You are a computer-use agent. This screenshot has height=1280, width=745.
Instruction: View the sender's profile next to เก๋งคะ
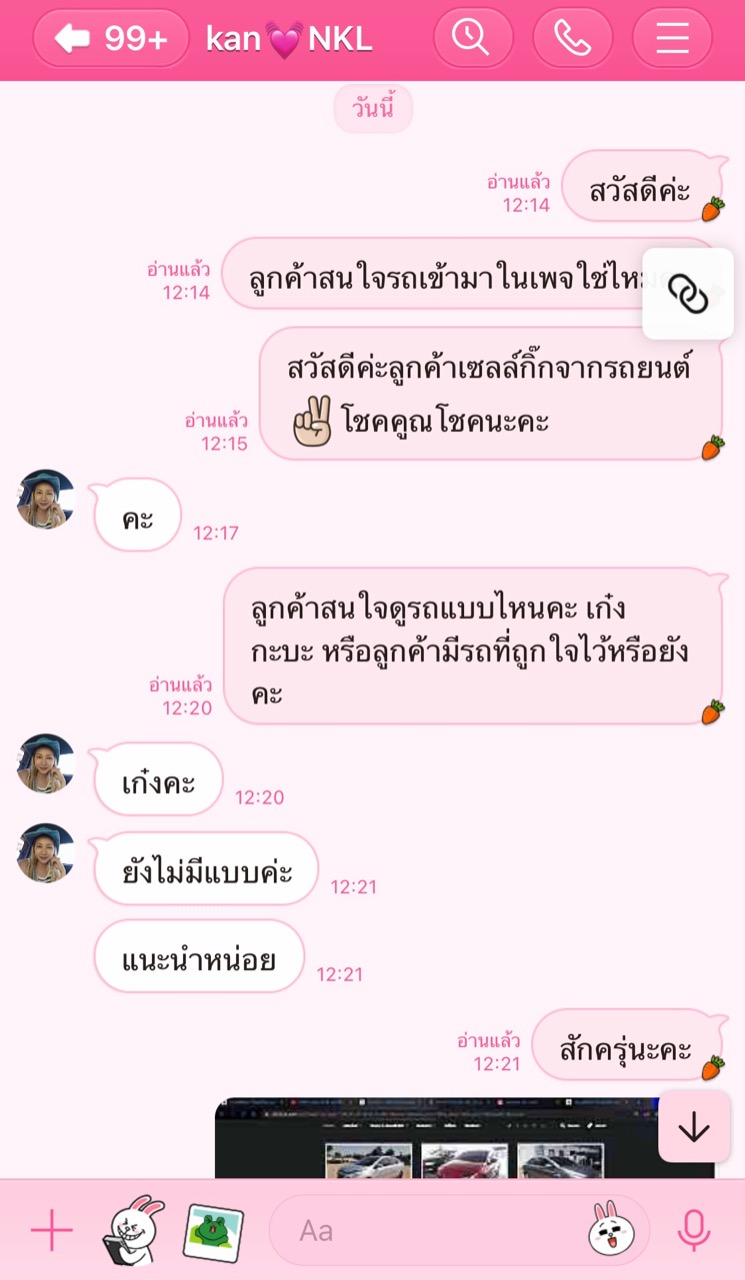click(x=46, y=764)
